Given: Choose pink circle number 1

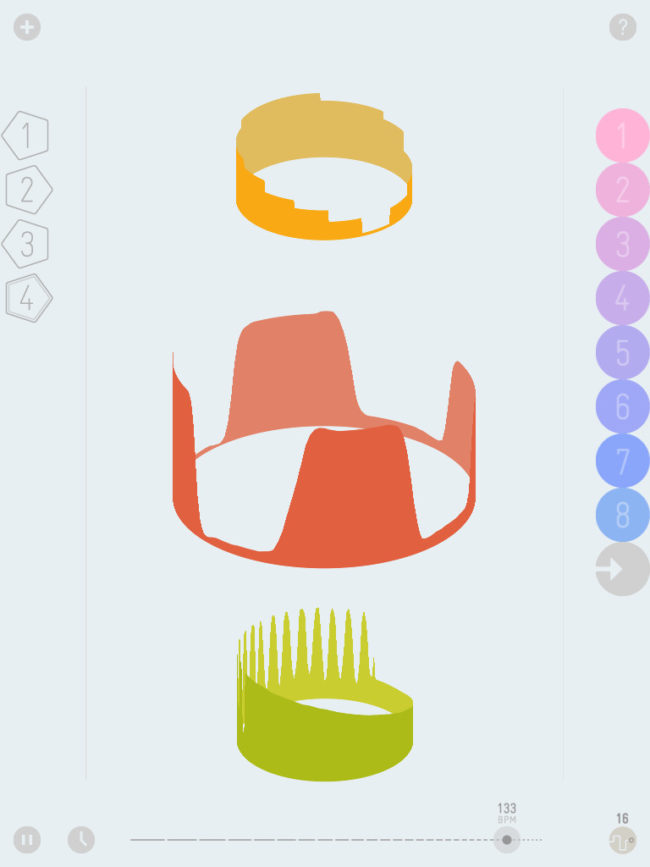Looking at the screenshot, I should [622, 135].
